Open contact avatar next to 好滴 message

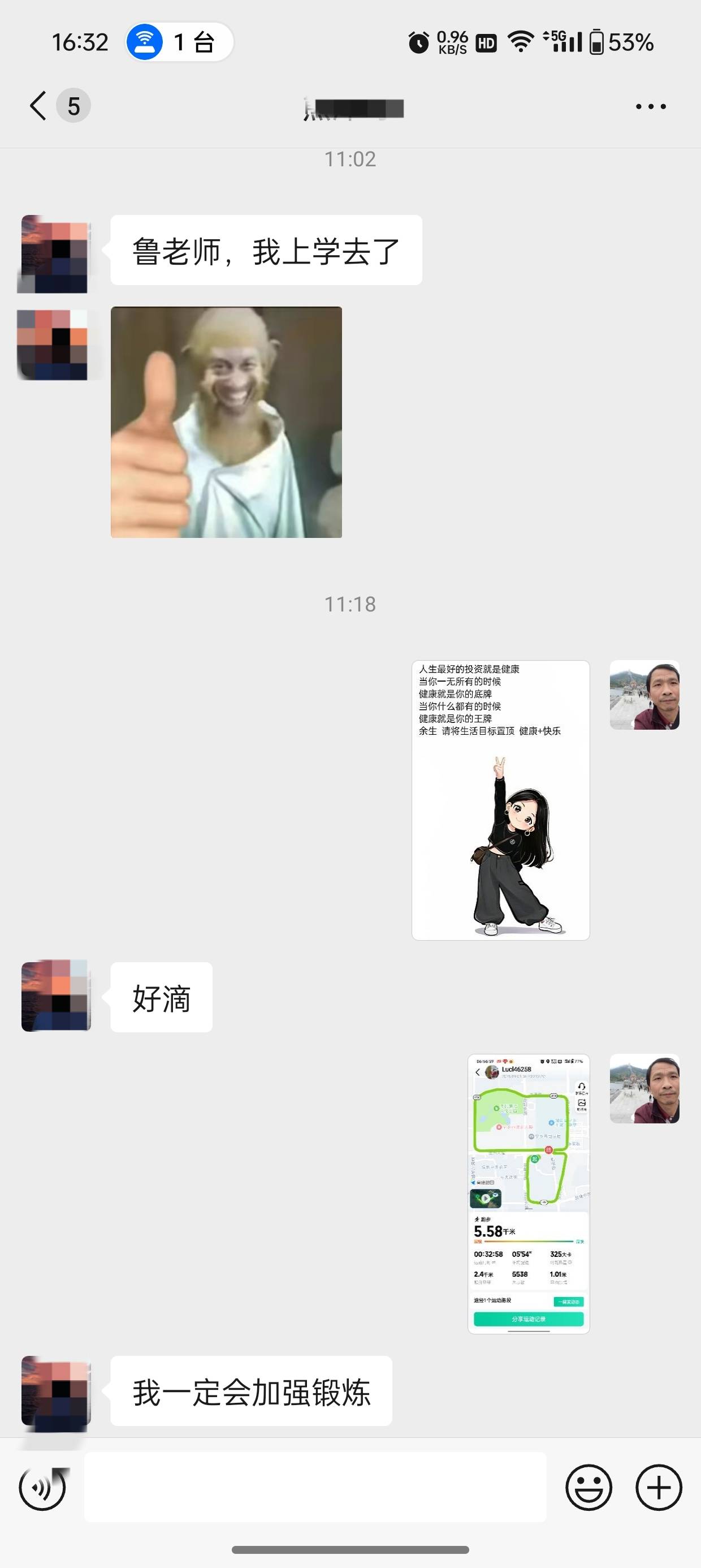56,997
